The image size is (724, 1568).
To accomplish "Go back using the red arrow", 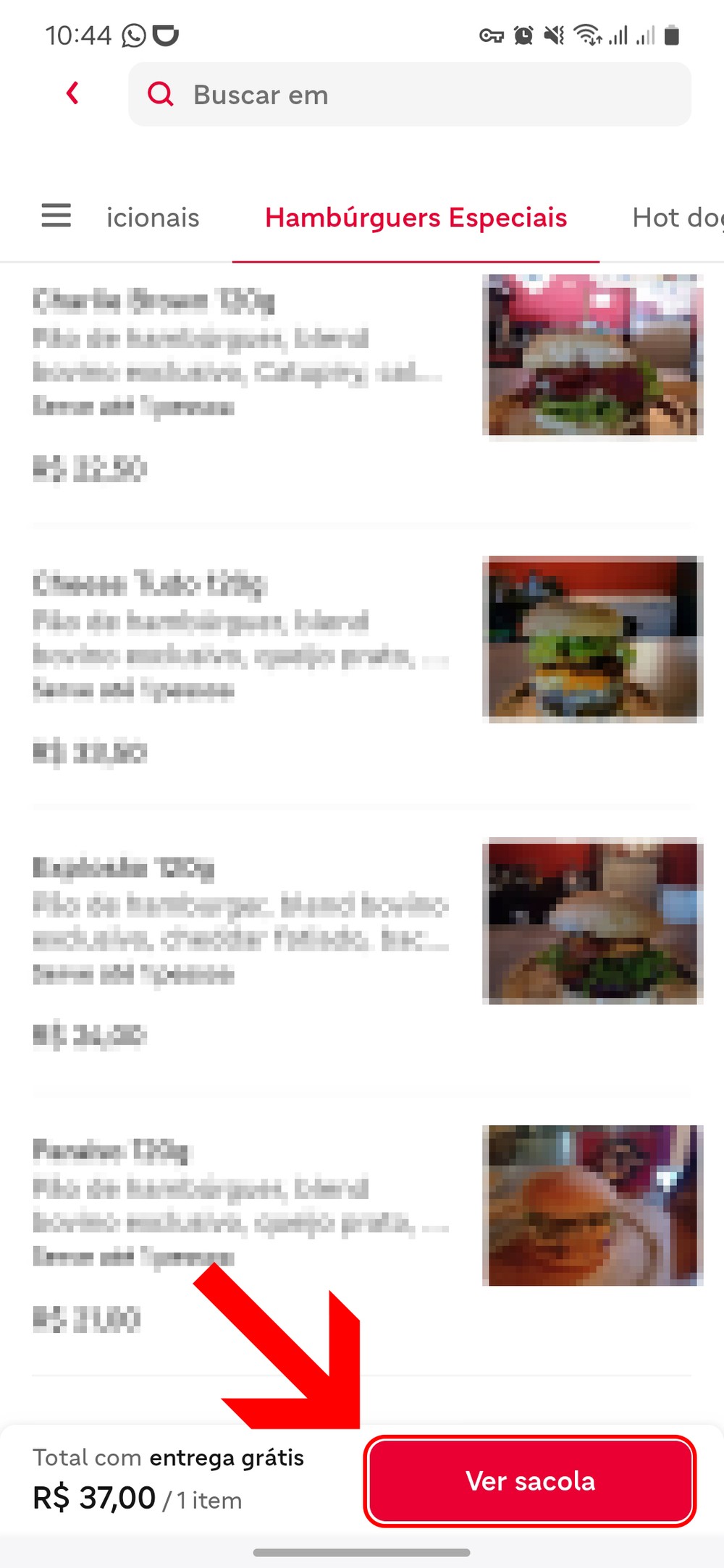I will 72,93.
